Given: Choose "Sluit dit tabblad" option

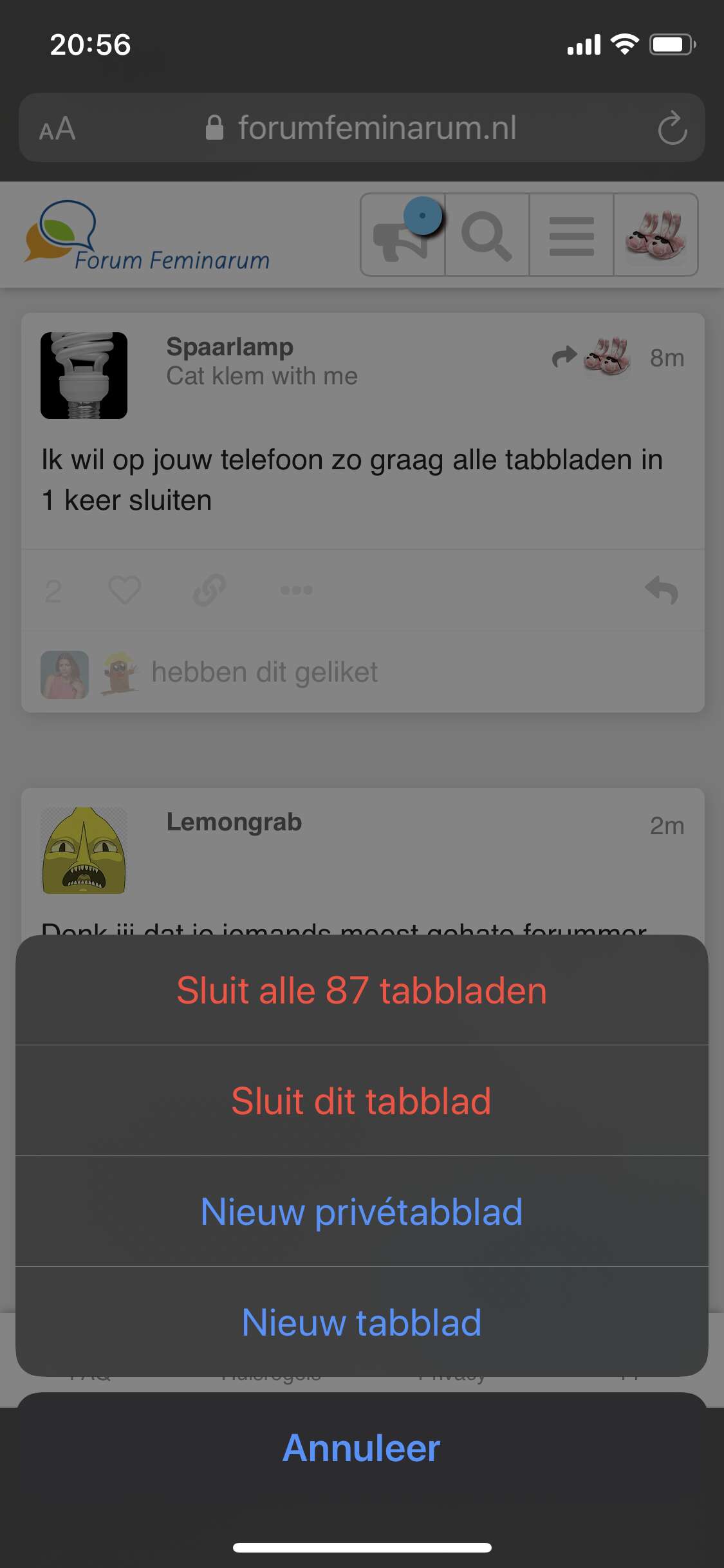Looking at the screenshot, I should point(362,1101).
